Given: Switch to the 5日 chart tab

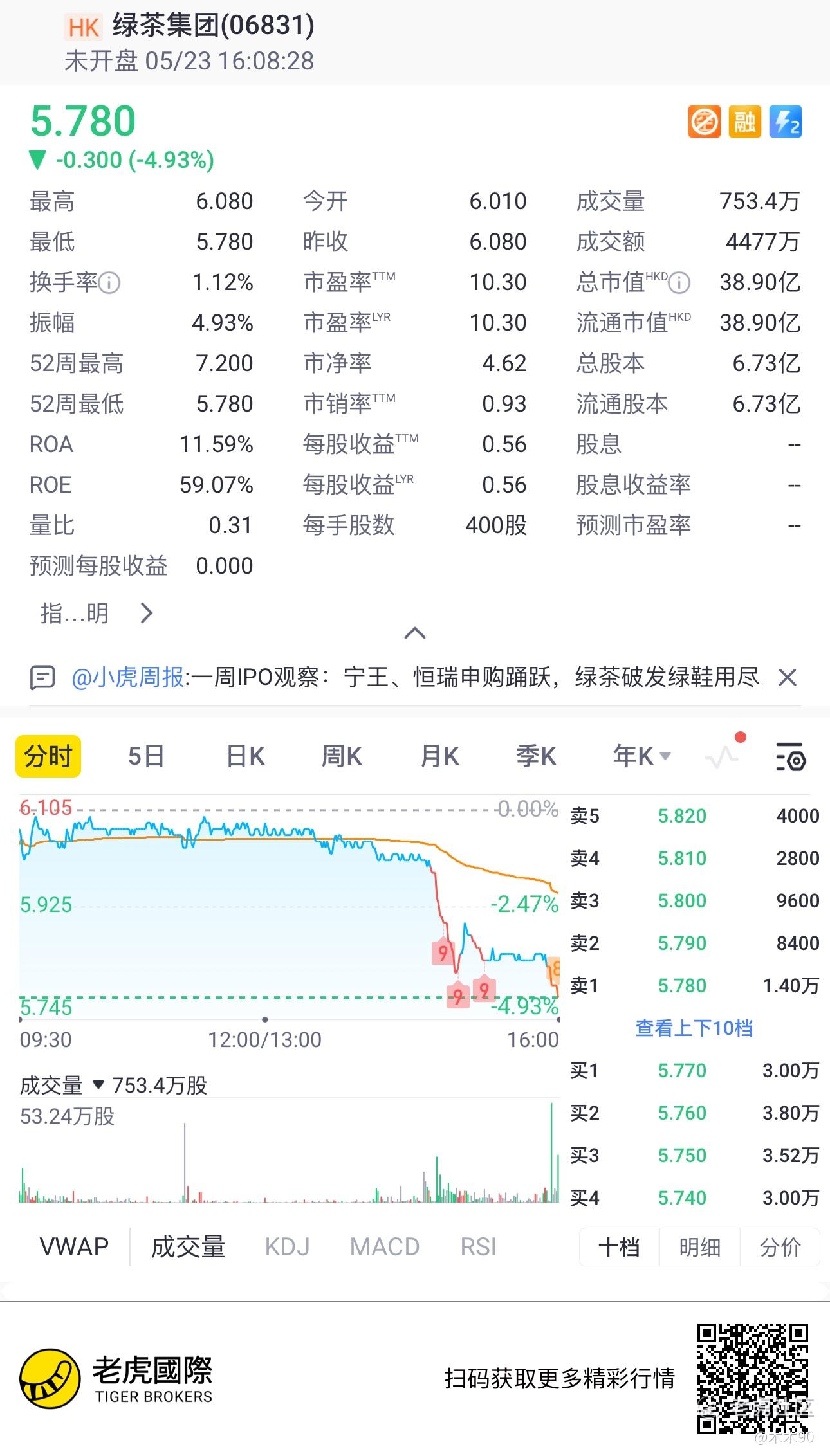Looking at the screenshot, I should 146,756.
